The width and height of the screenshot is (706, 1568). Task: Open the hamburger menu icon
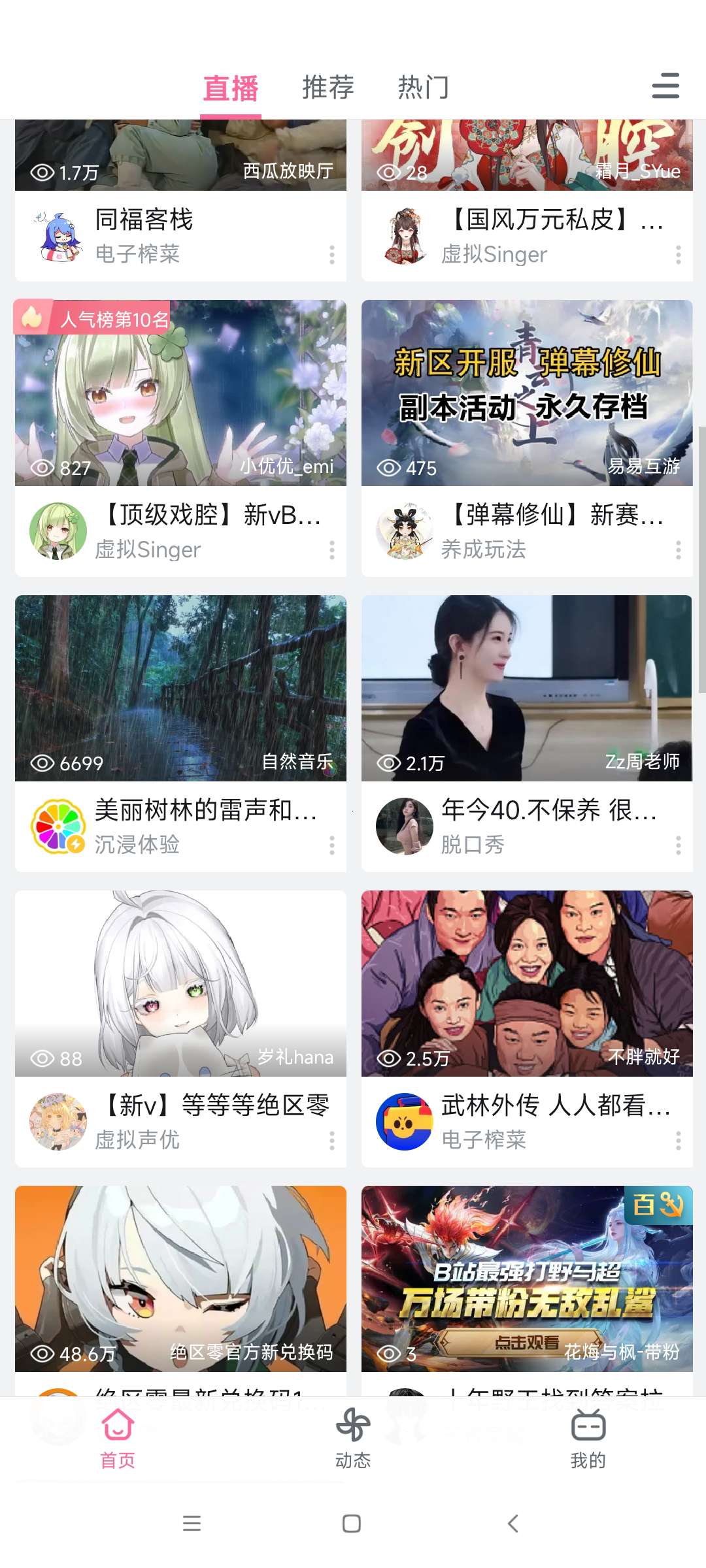665,86
